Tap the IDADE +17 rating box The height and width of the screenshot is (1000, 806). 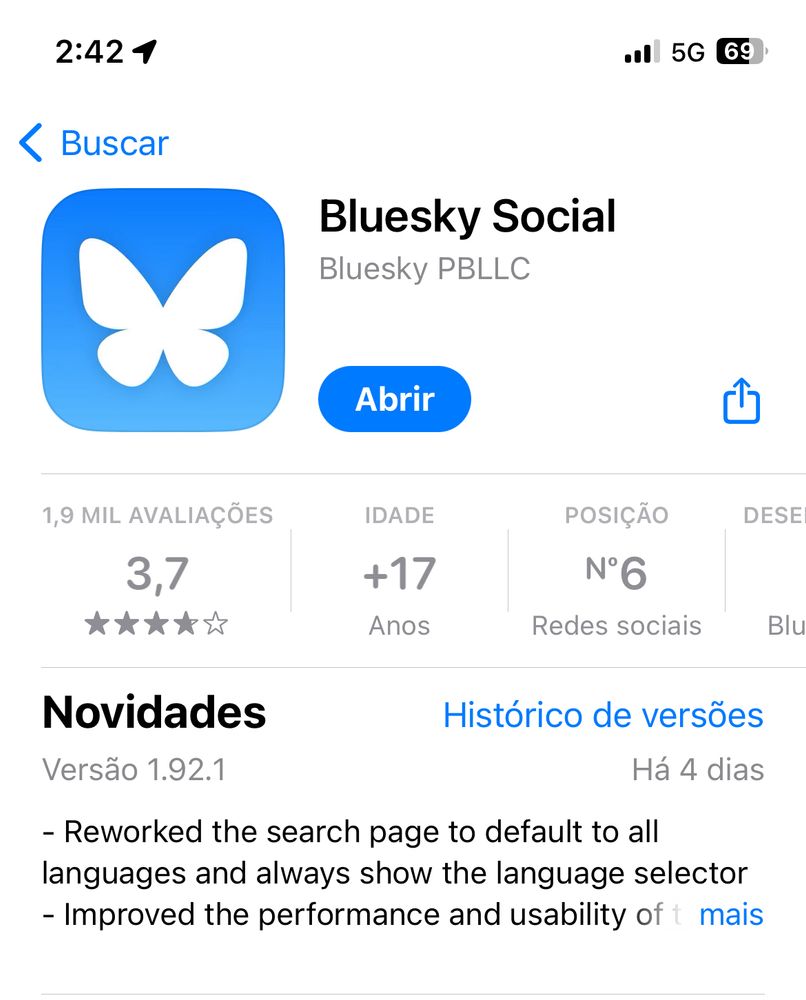click(x=399, y=570)
